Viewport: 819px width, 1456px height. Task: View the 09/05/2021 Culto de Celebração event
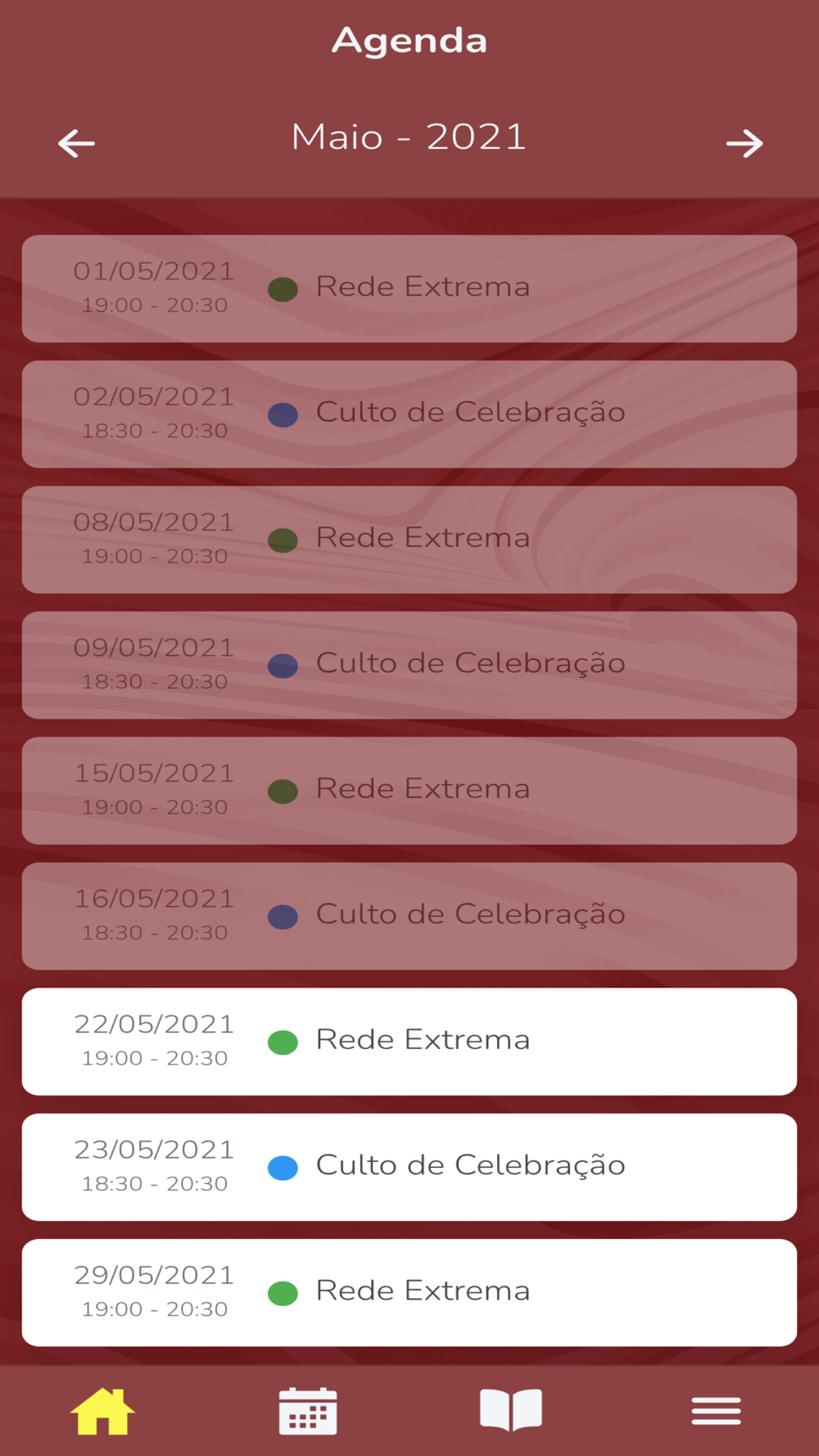pos(409,665)
